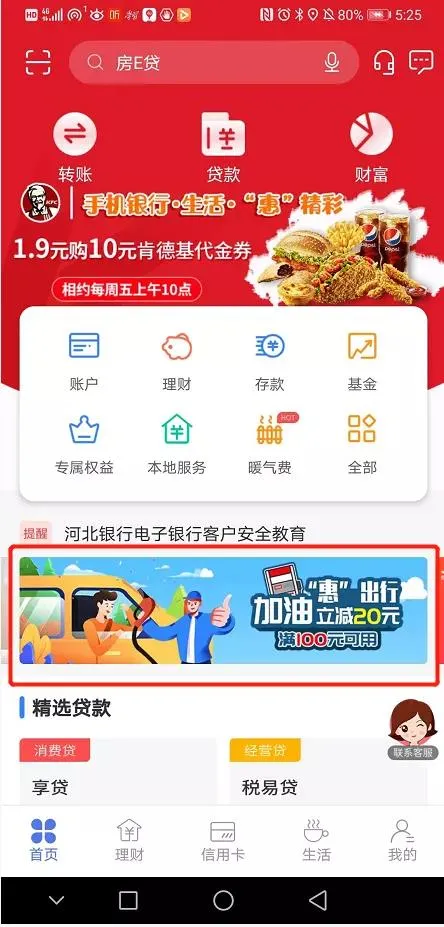The height and width of the screenshot is (927, 444).
Task: Open the customer service headset icon
Action: point(384,62)
